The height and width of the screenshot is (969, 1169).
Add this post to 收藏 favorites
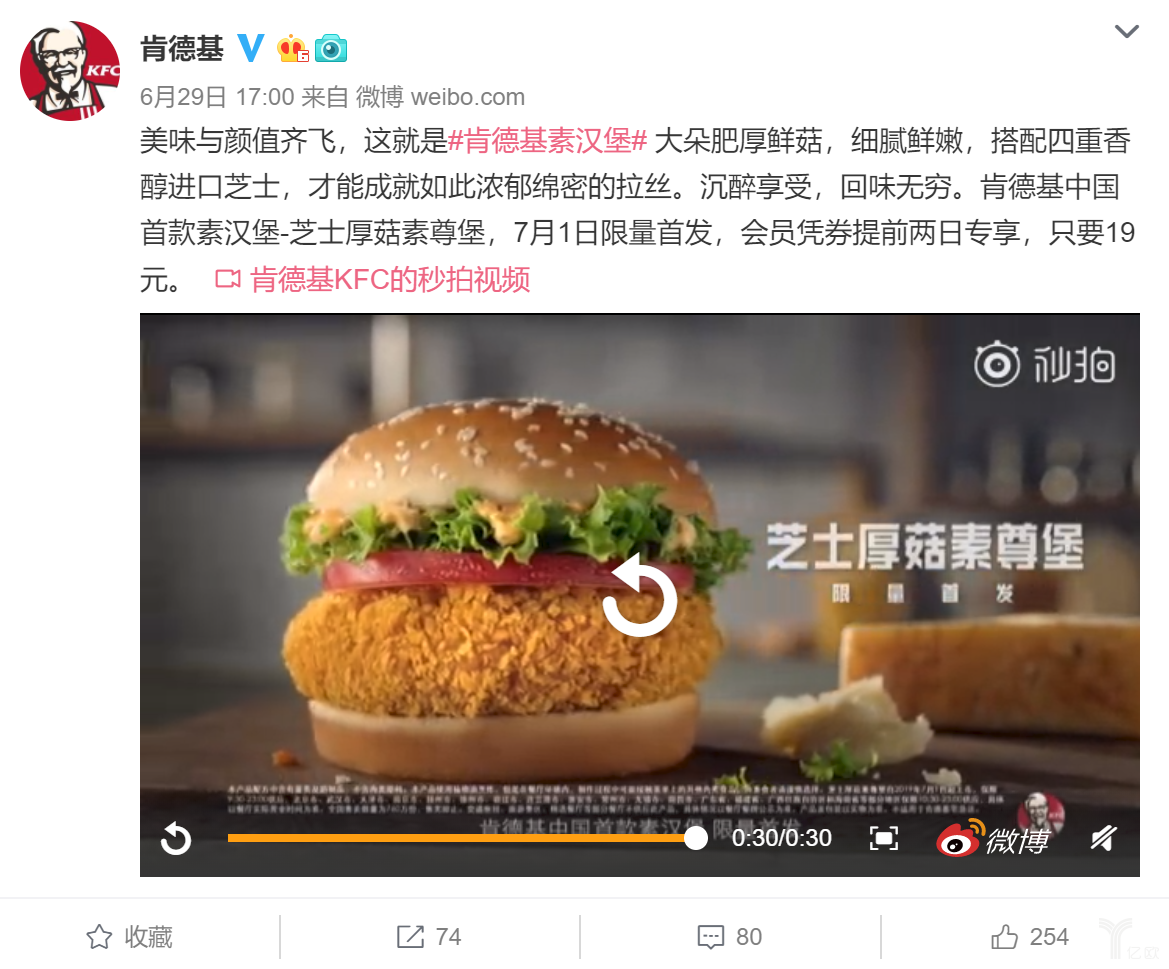pos(129,937)
